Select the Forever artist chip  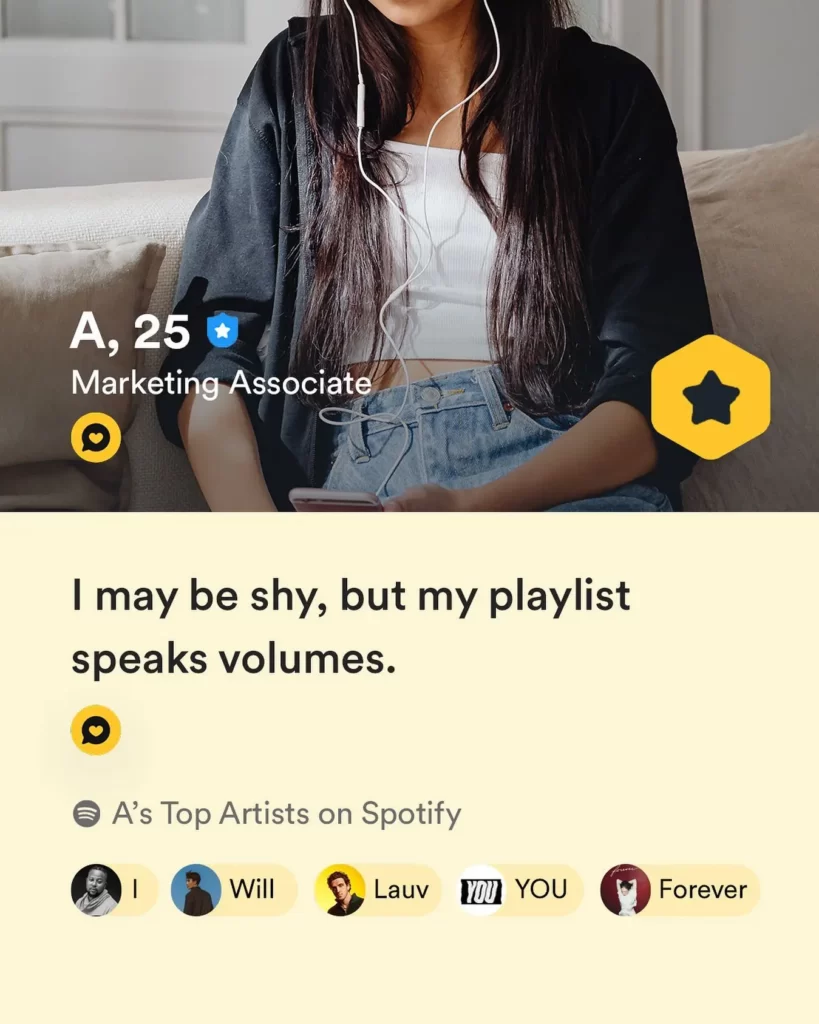[680, 890]
